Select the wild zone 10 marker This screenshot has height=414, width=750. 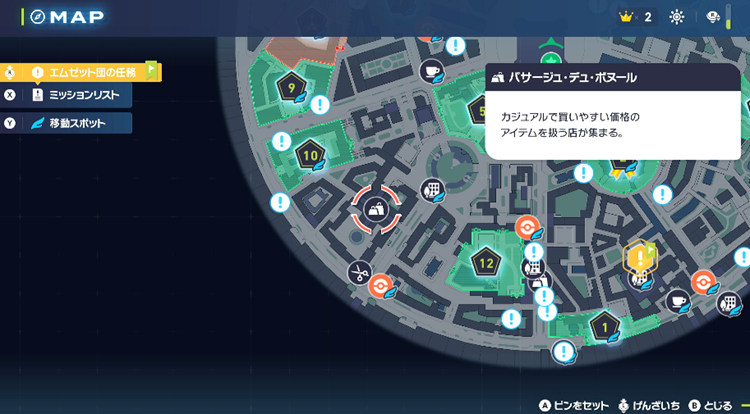click(310, 155)
